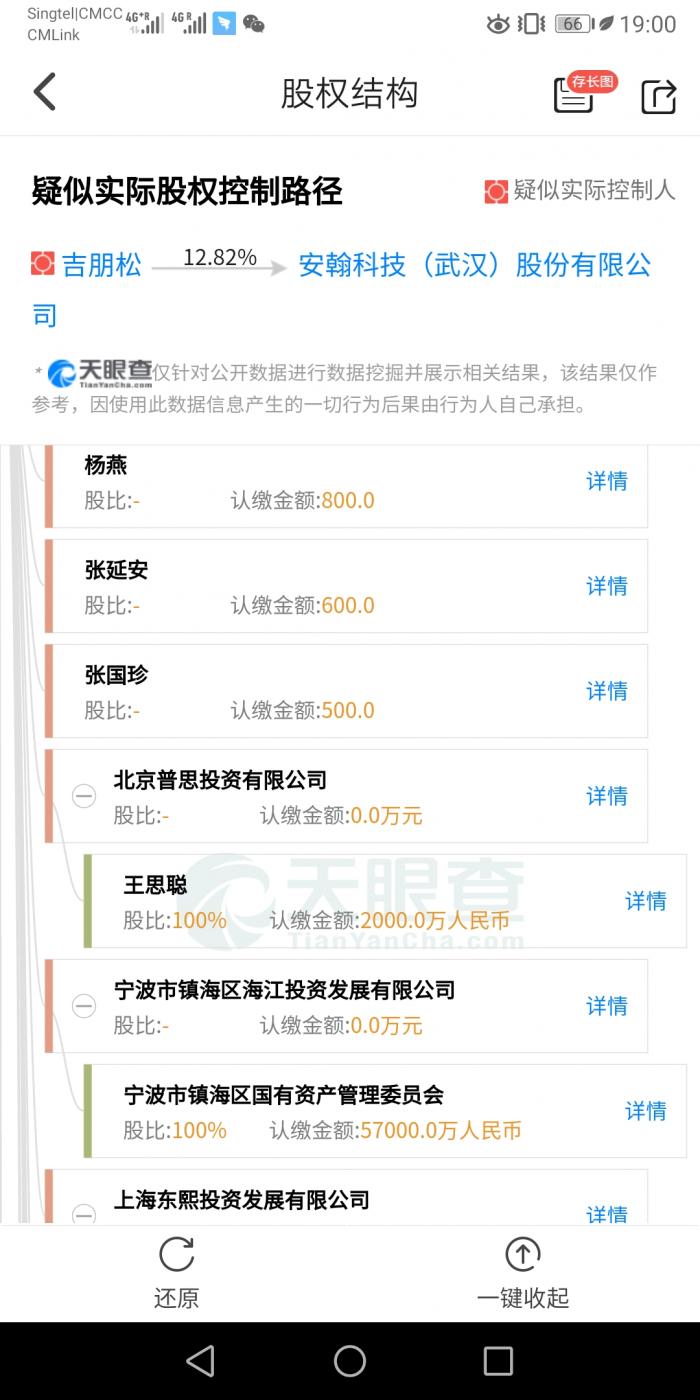View 详情 for 张延安
This screenshot has width=700, height=1400.
point(606,586)
